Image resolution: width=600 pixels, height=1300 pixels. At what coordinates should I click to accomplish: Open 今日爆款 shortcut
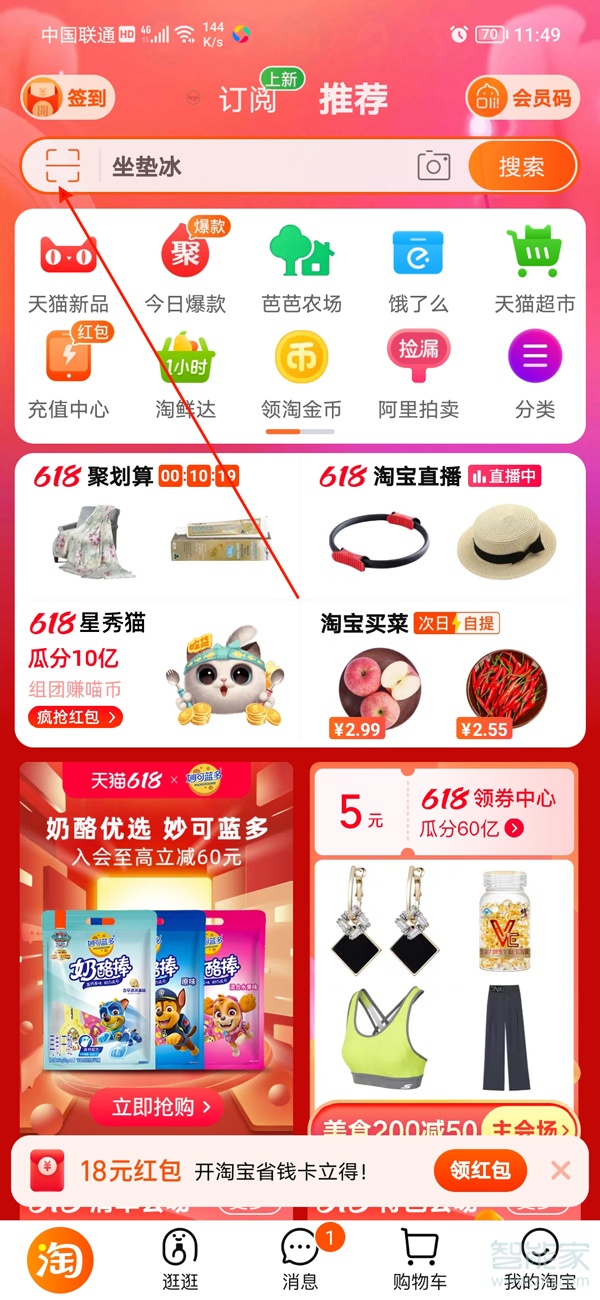click(186, 268)
